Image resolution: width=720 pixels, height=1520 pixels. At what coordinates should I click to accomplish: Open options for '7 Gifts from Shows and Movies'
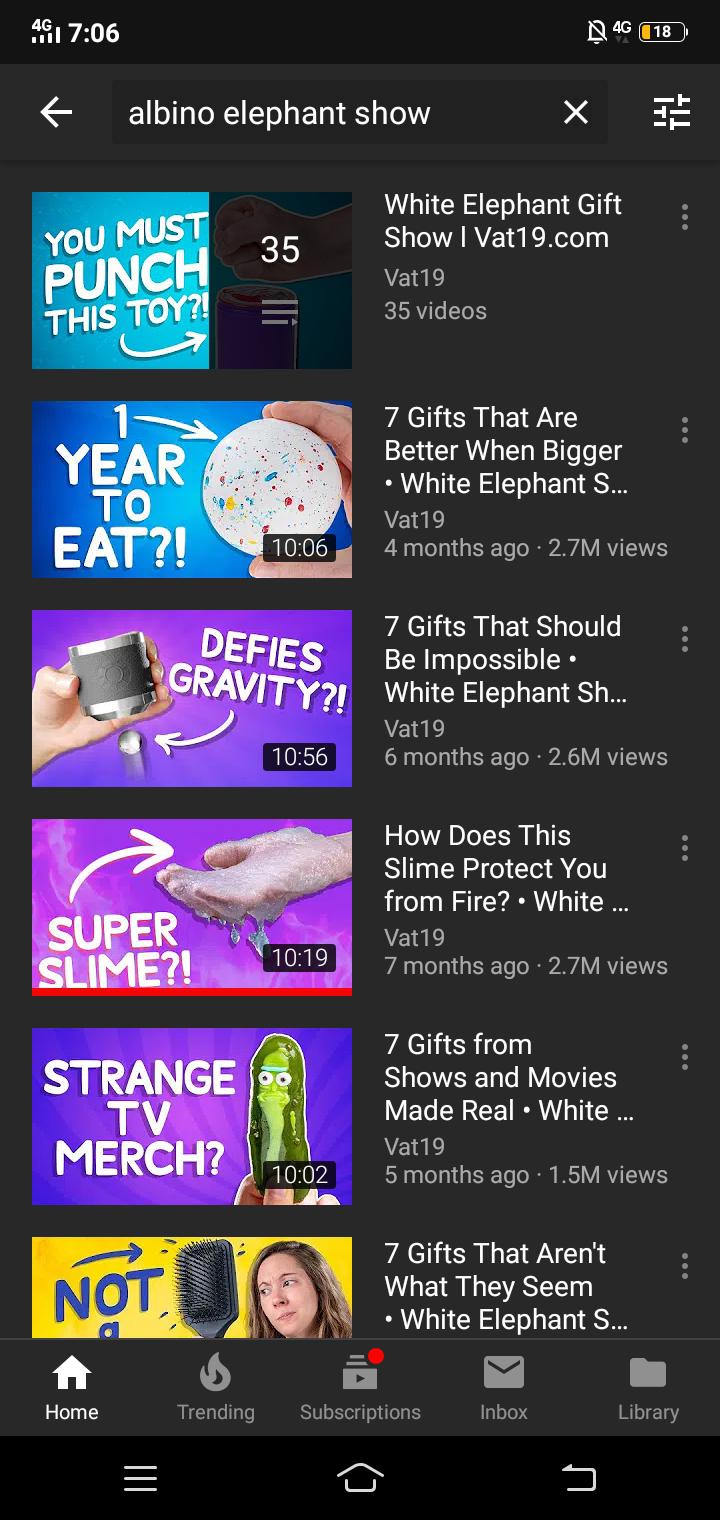tap(685, 1057)
